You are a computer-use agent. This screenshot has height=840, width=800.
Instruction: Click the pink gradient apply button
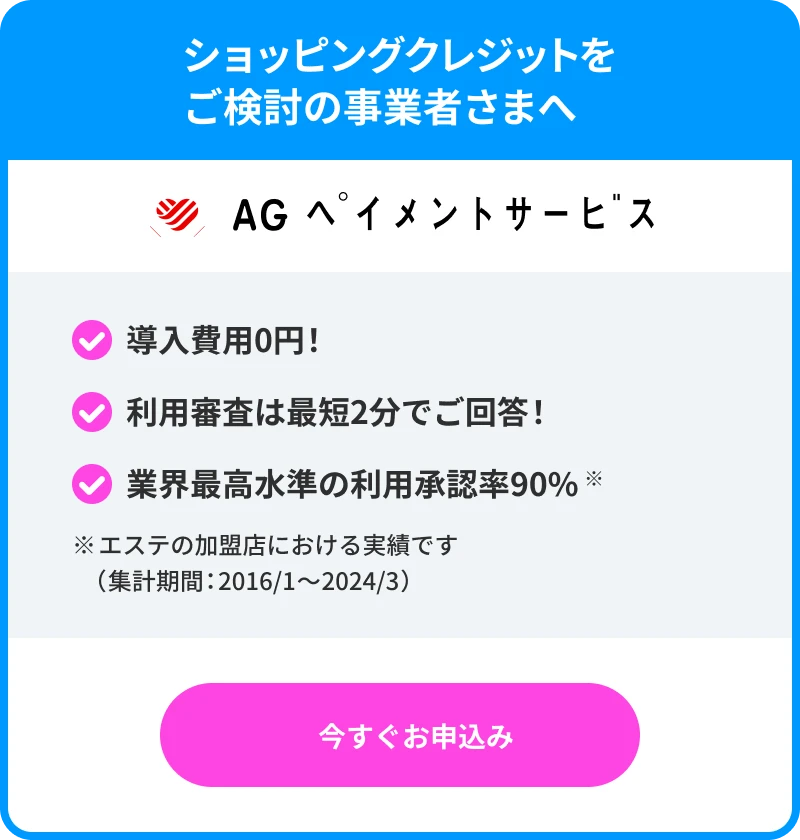[400, 733]
